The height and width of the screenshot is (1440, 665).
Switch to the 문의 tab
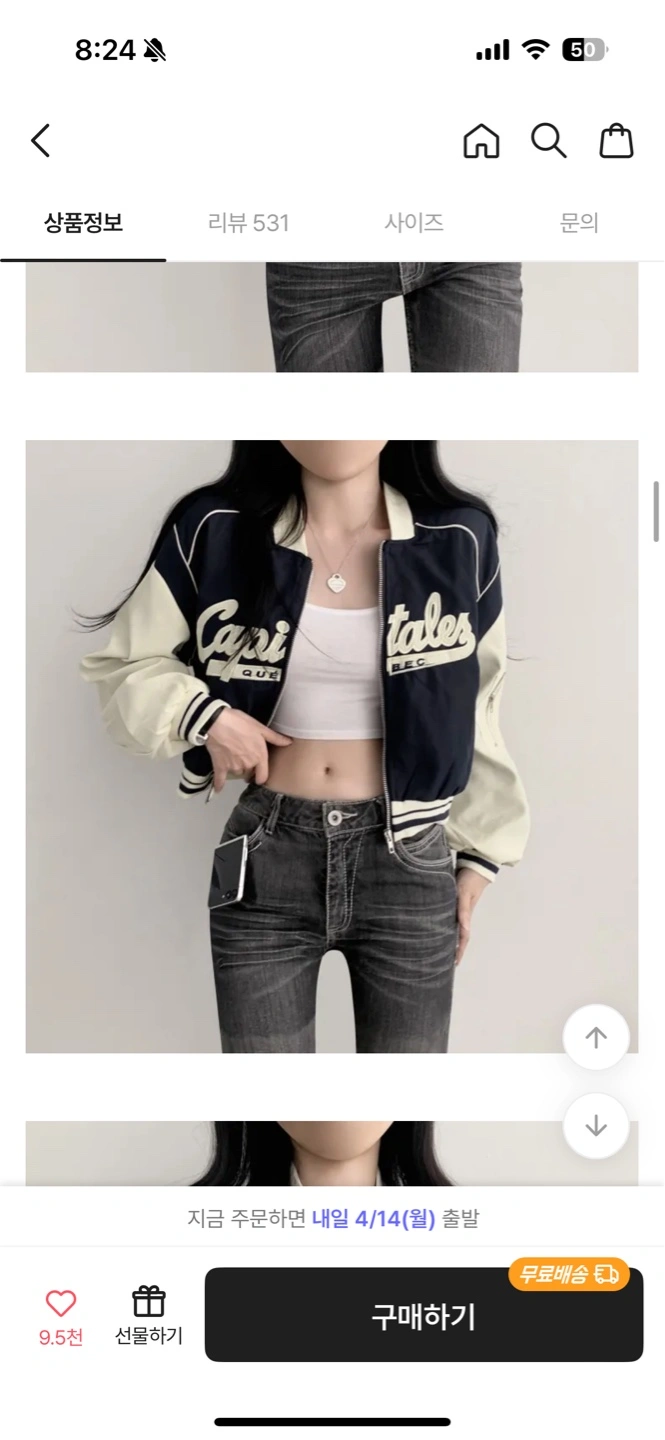(x=579, y=223)
